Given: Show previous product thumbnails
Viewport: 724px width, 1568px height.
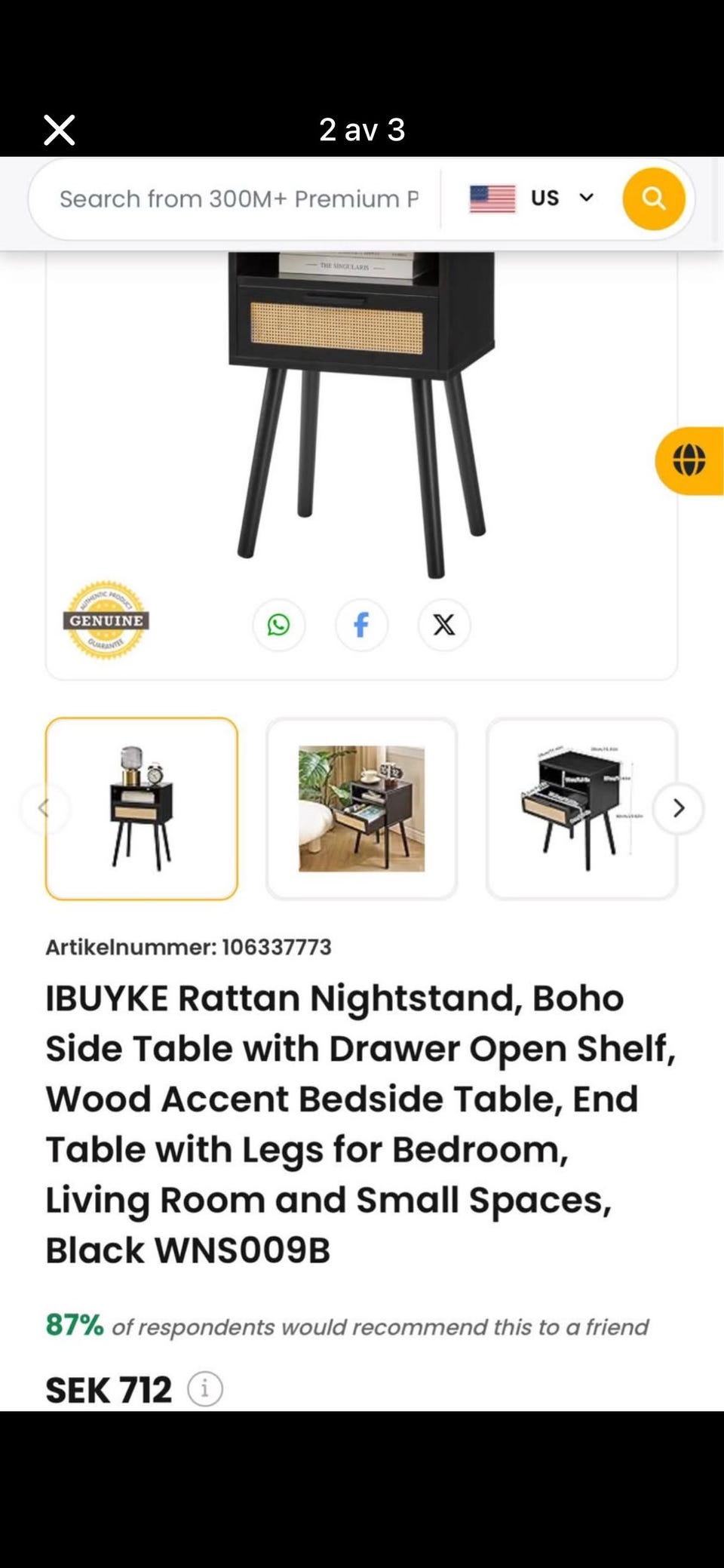Looking at the screenshot, I should (x=44, y=808).
